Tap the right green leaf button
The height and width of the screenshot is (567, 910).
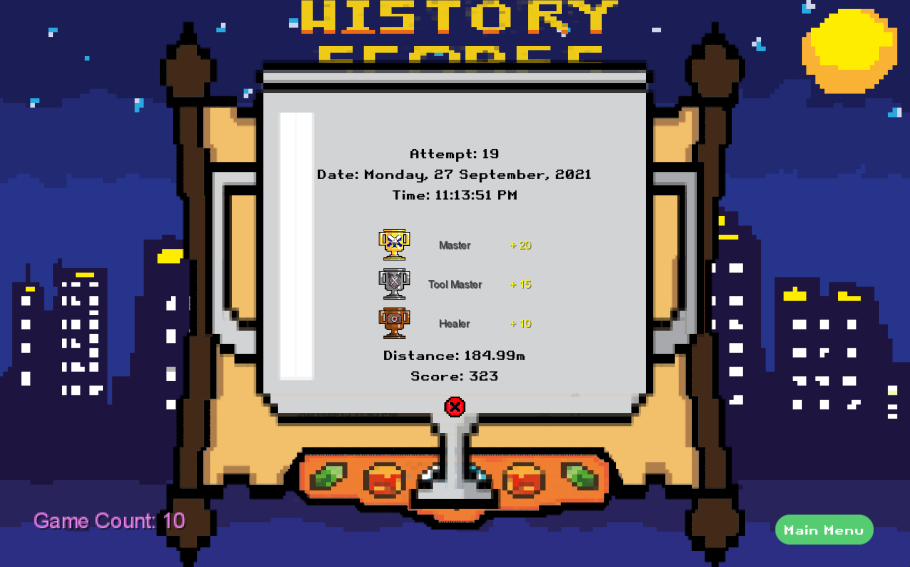(581, 476)
